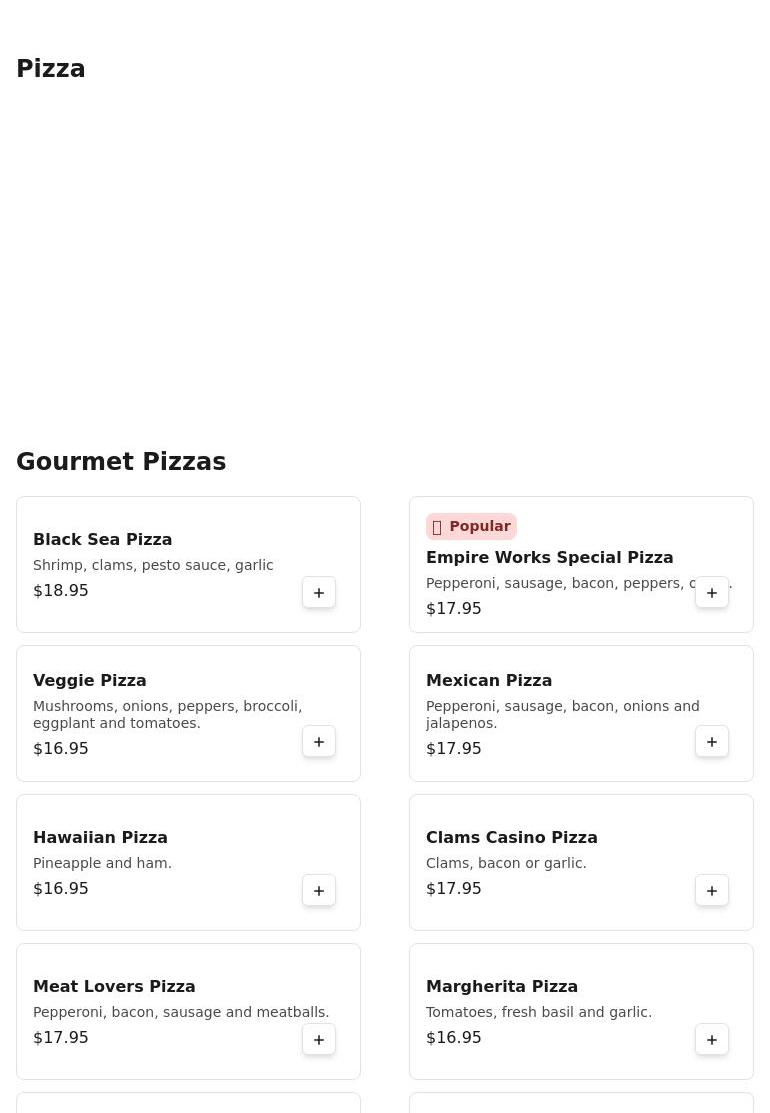This screenshot has width=770, height=1113.
Task: Tap the plus on Meat Lovers Pizza
Action: pyautogui.click(x=319, y=1040)
